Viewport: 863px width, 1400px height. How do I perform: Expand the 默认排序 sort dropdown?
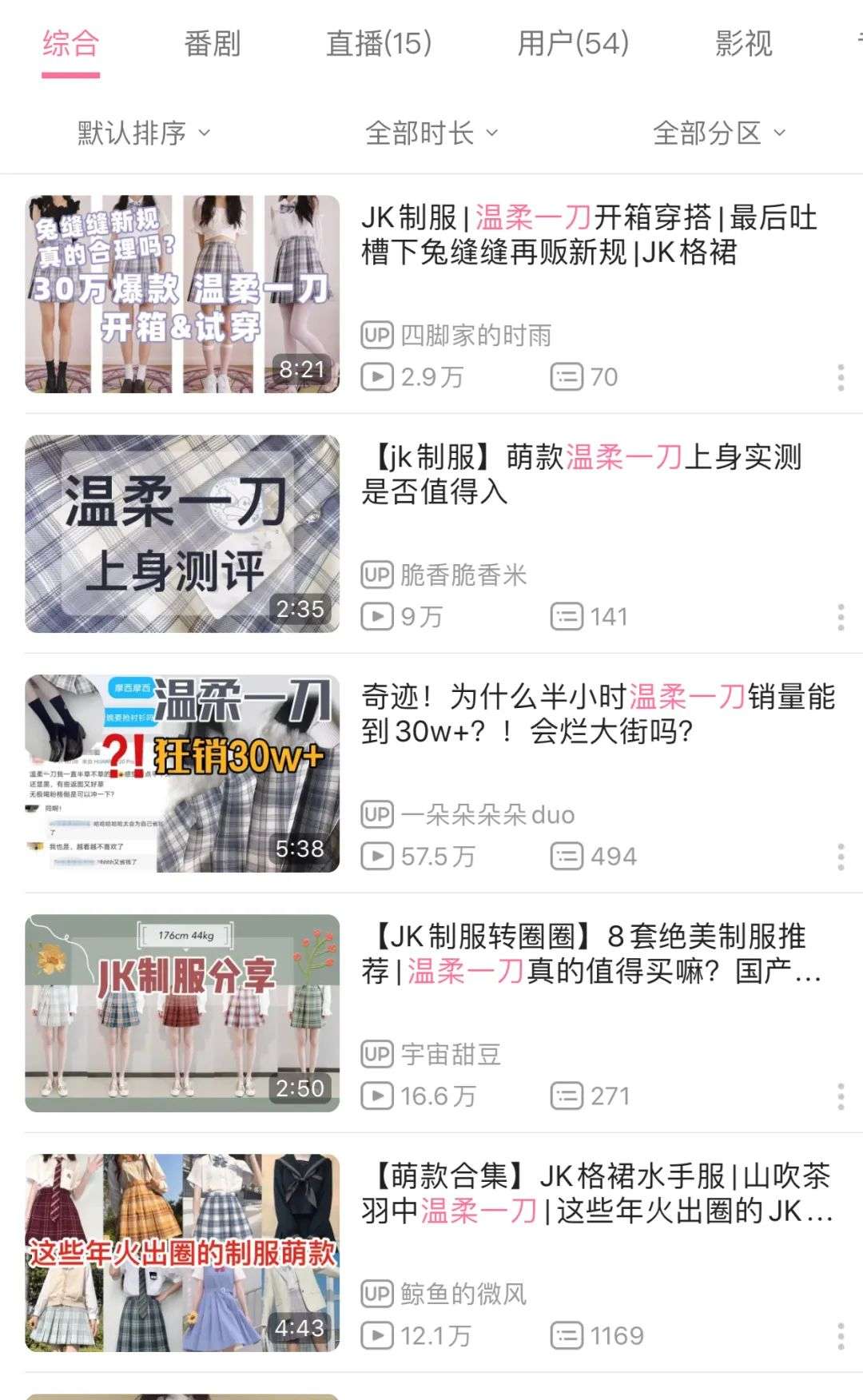coord(144,133)
